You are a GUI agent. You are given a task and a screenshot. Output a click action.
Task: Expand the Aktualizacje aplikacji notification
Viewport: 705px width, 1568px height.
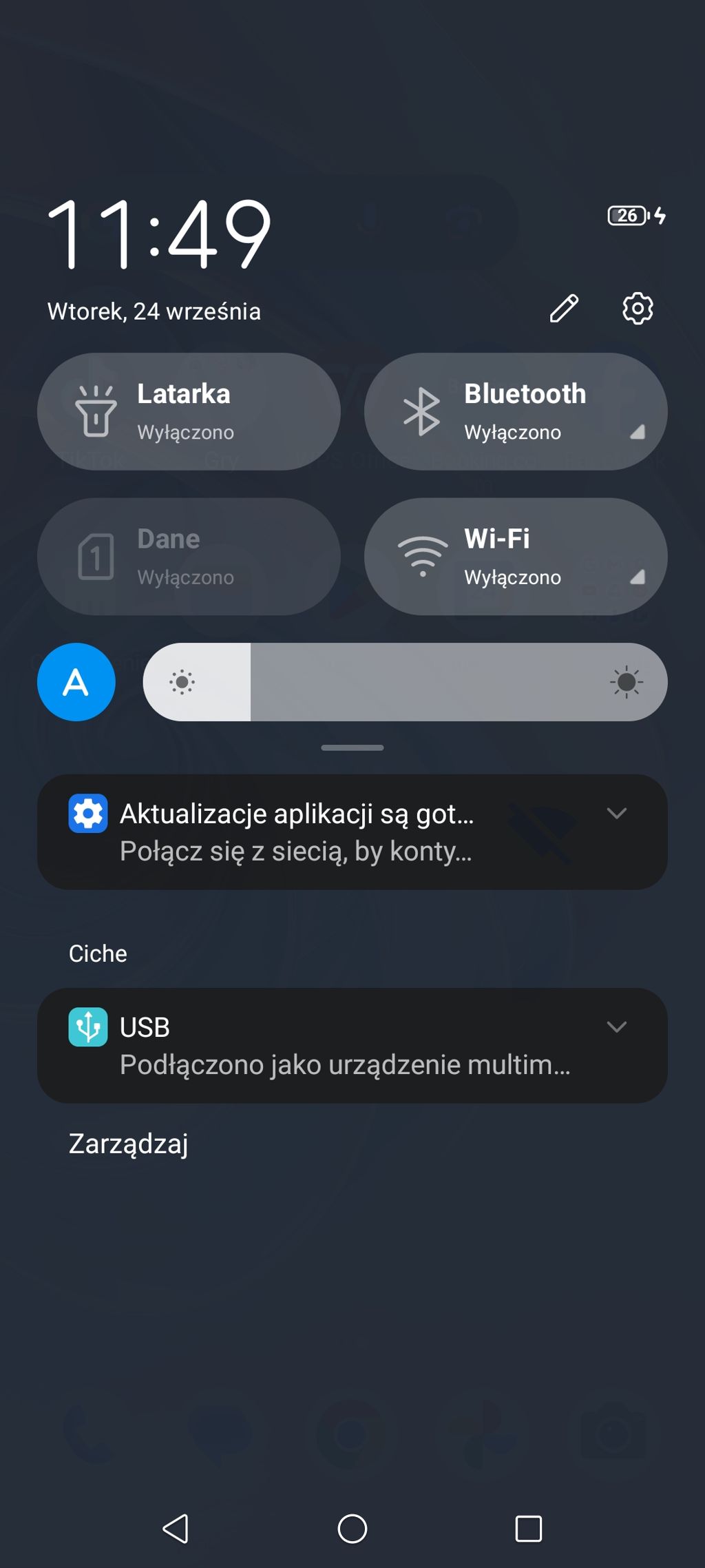click(616, 814)
